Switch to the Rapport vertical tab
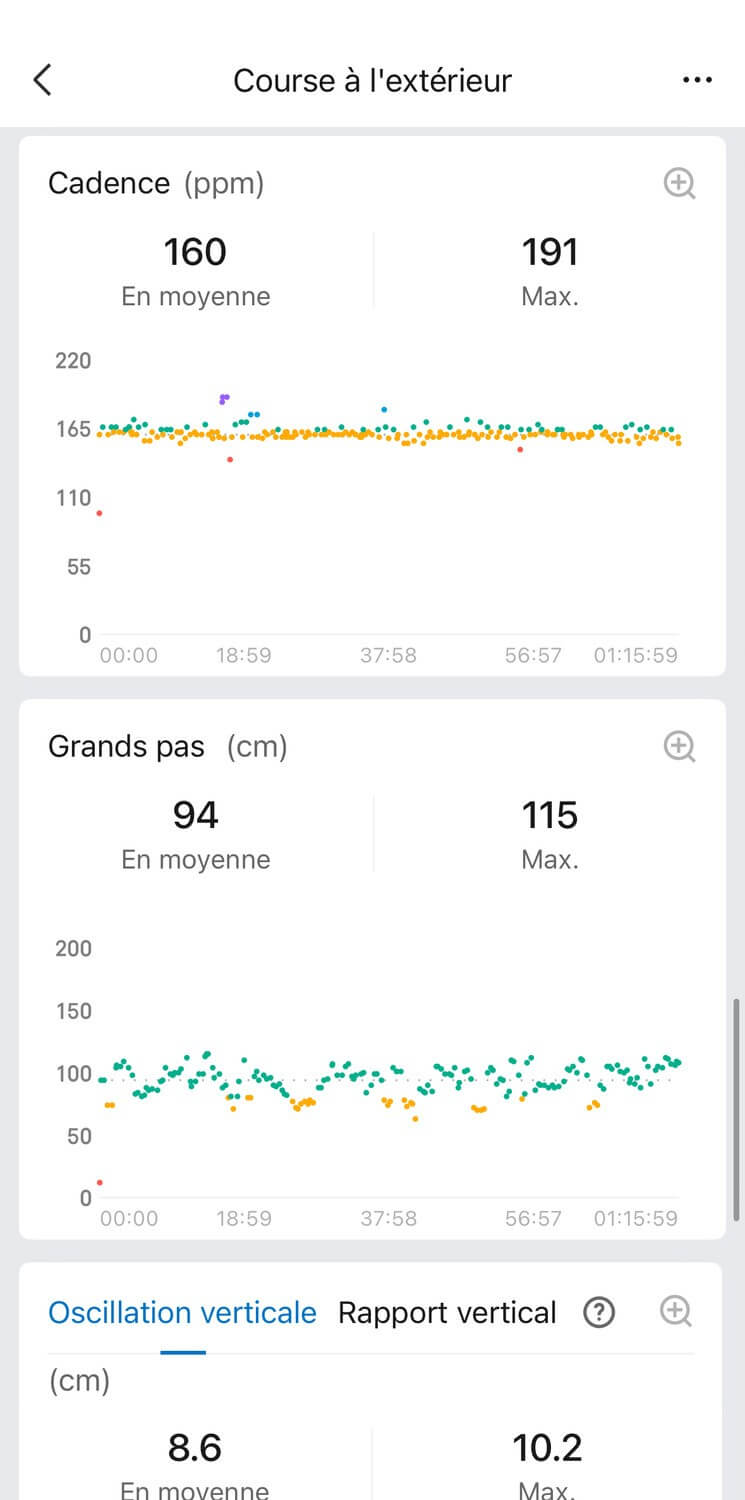745x1500 pixels. point(446,1312)
